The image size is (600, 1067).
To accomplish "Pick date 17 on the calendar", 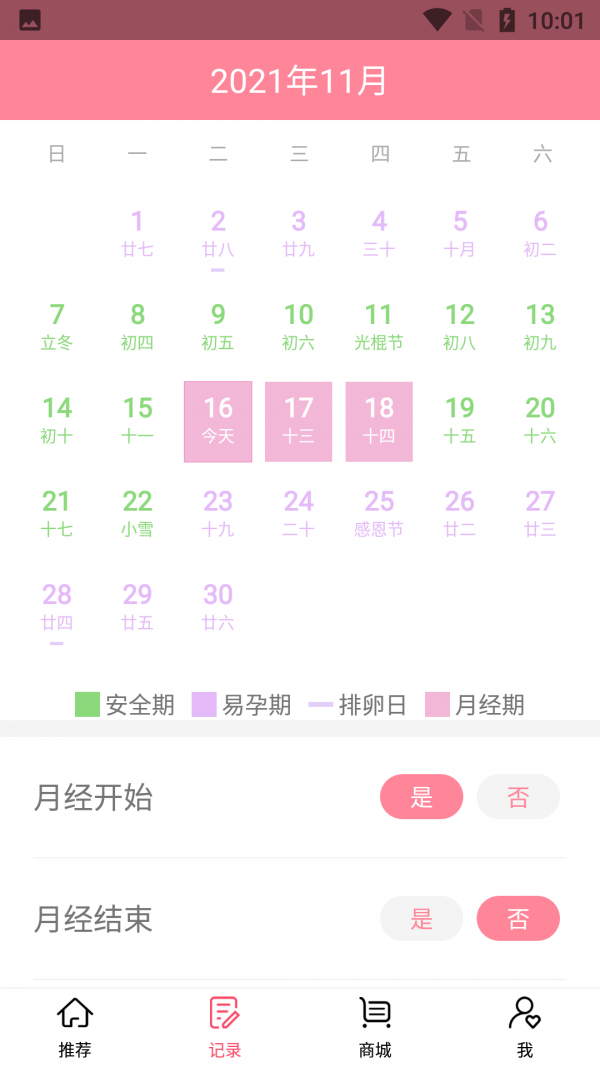I will point(298,421).
